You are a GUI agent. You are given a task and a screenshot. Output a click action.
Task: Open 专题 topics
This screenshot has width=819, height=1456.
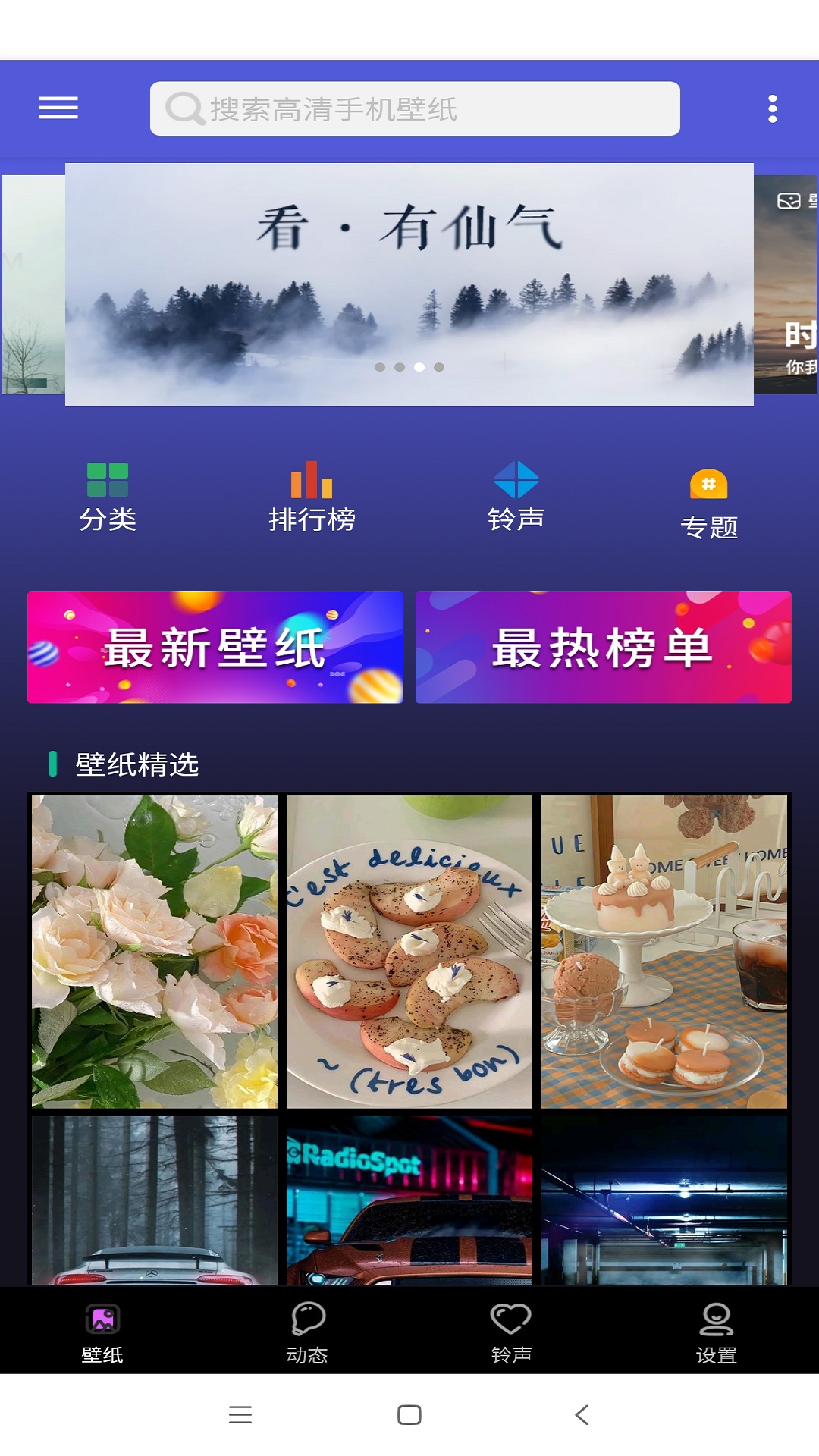[x=709, y=504]
